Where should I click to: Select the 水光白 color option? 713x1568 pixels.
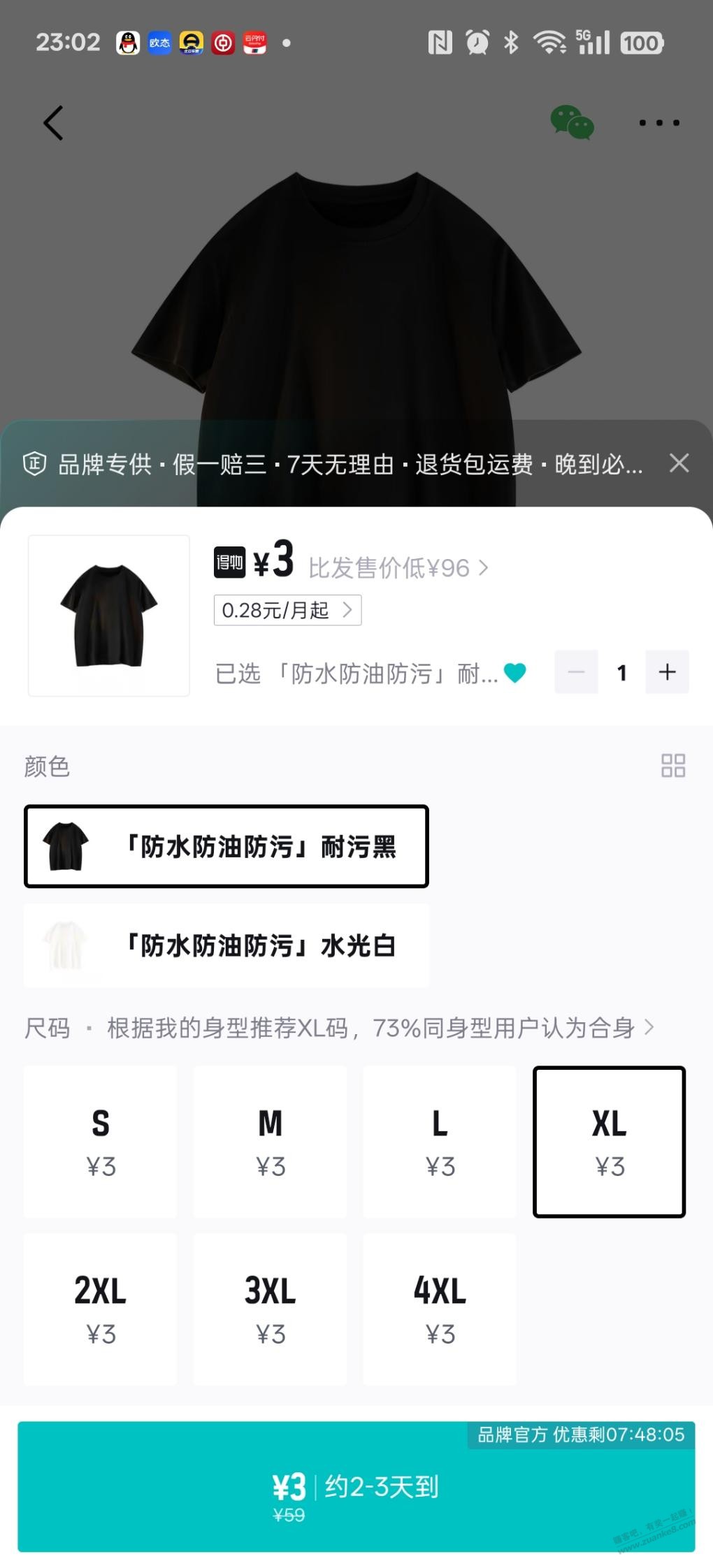coord(226,946)
